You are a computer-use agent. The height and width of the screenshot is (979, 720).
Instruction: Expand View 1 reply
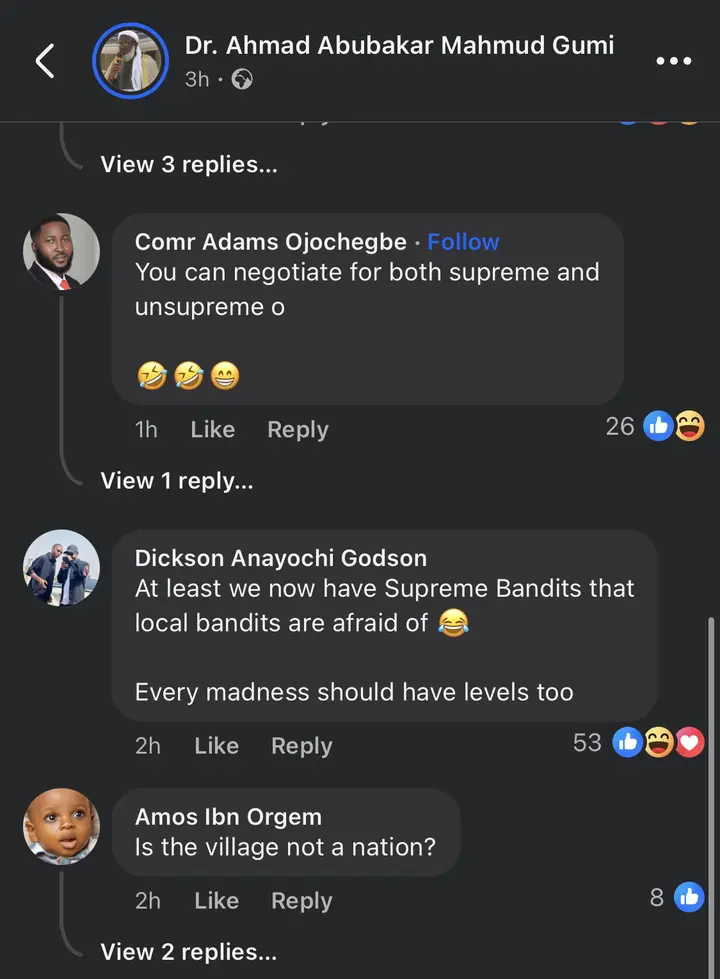[x=176, y=481]
